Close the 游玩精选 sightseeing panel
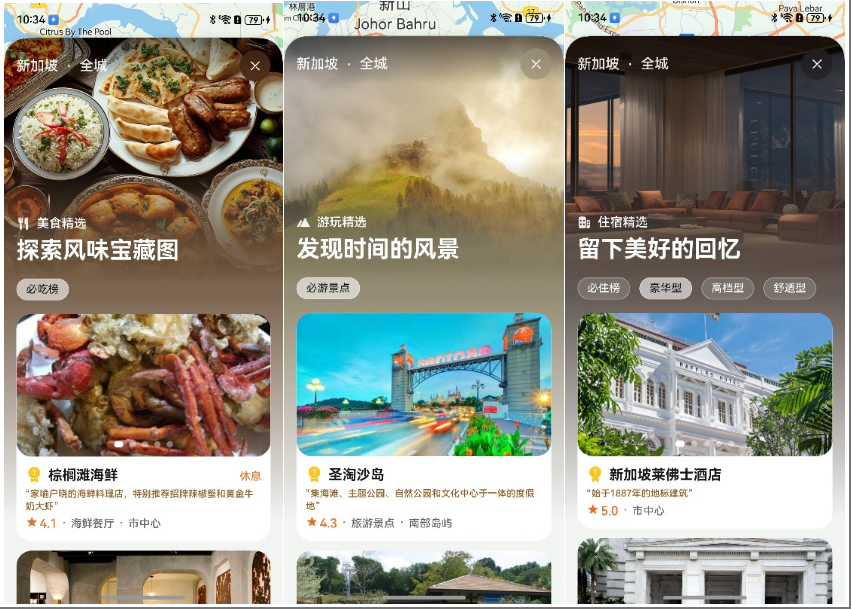This screenshot has height=609, width=851. (536, 64)
